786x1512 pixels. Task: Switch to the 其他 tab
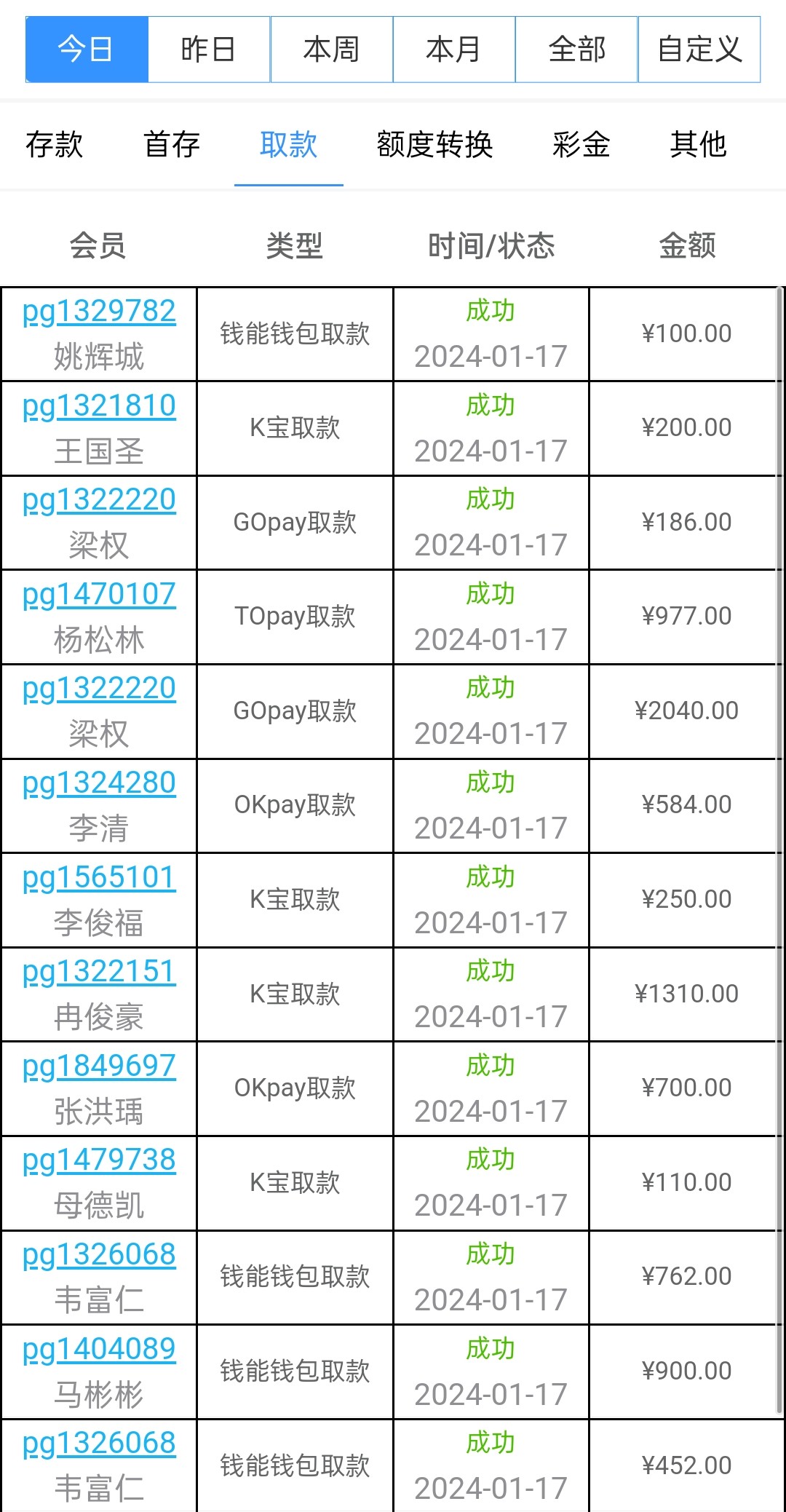(x=698, y=144)
